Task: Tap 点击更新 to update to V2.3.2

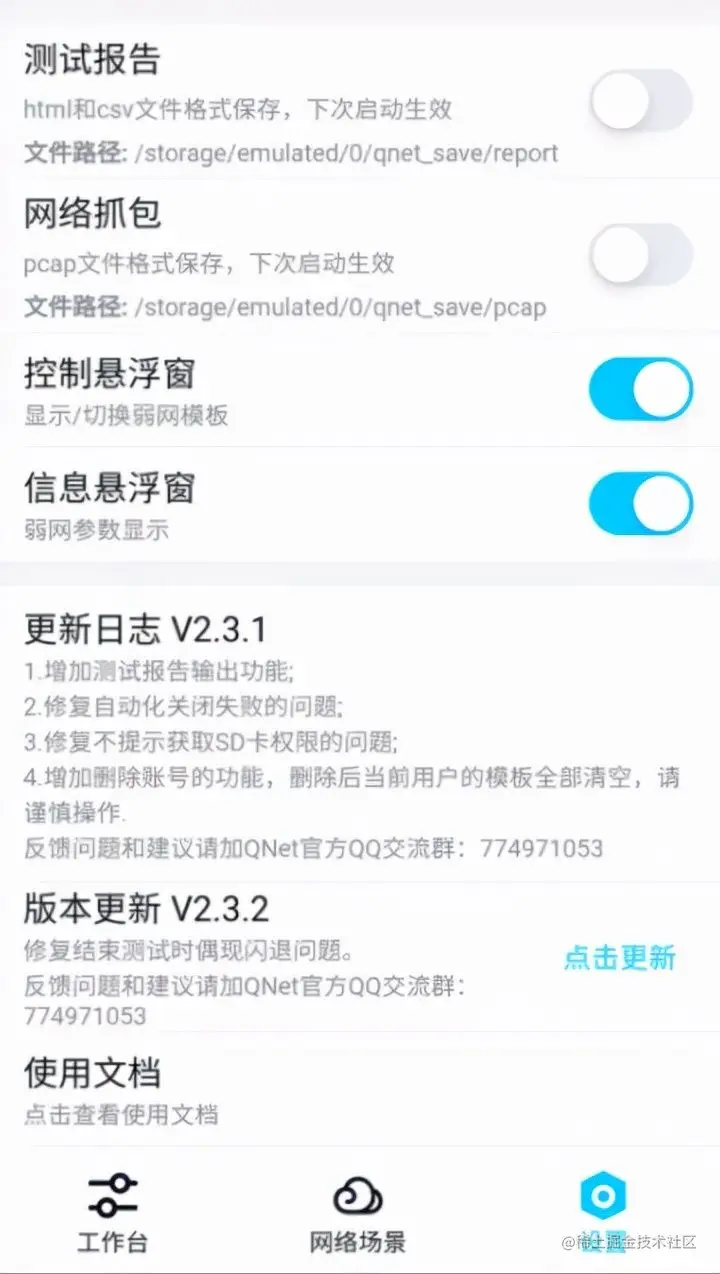Action: pyautogui.click(x=620, y=957)
